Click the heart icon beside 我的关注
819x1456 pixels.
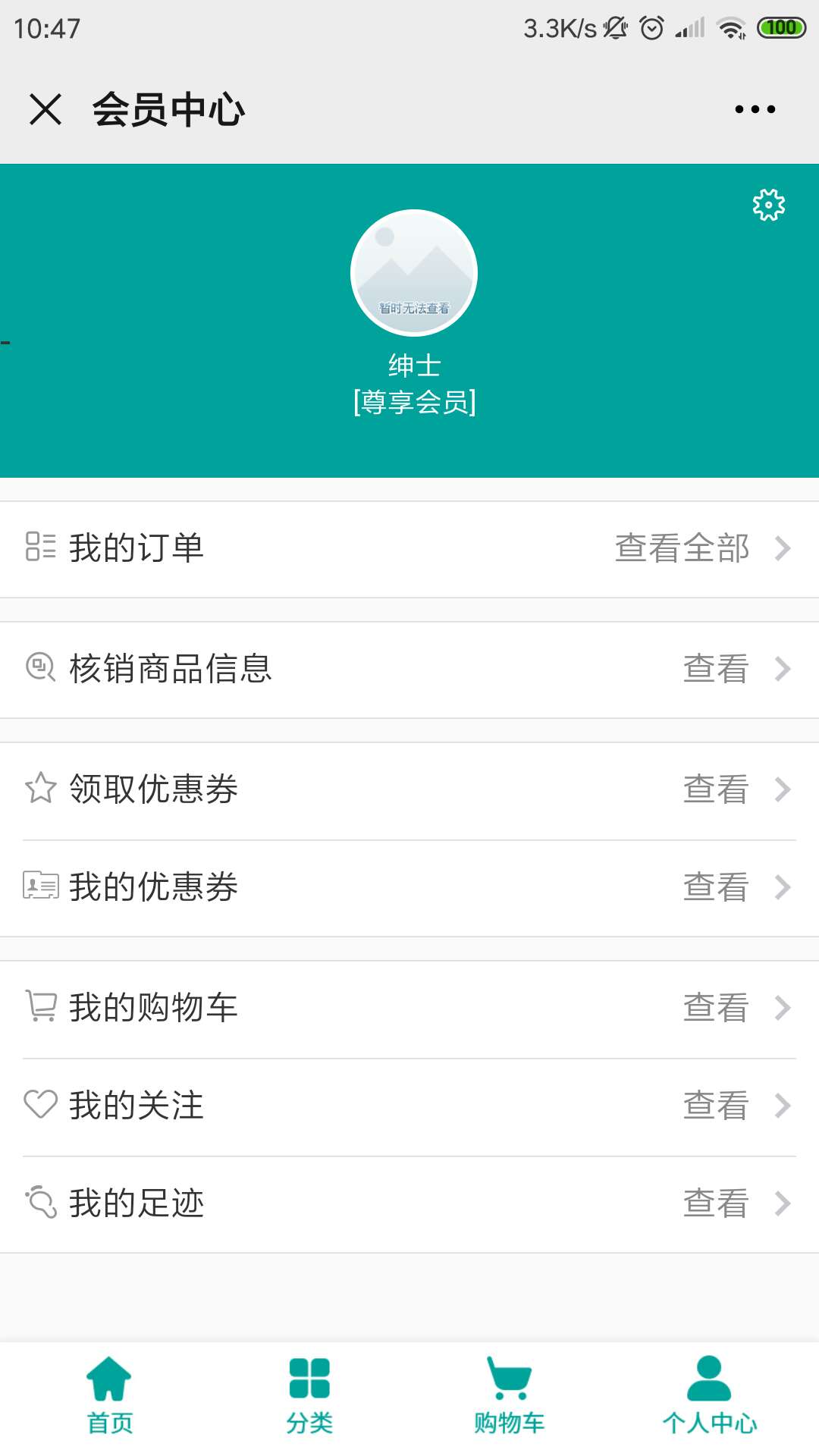click(42, 1106)
